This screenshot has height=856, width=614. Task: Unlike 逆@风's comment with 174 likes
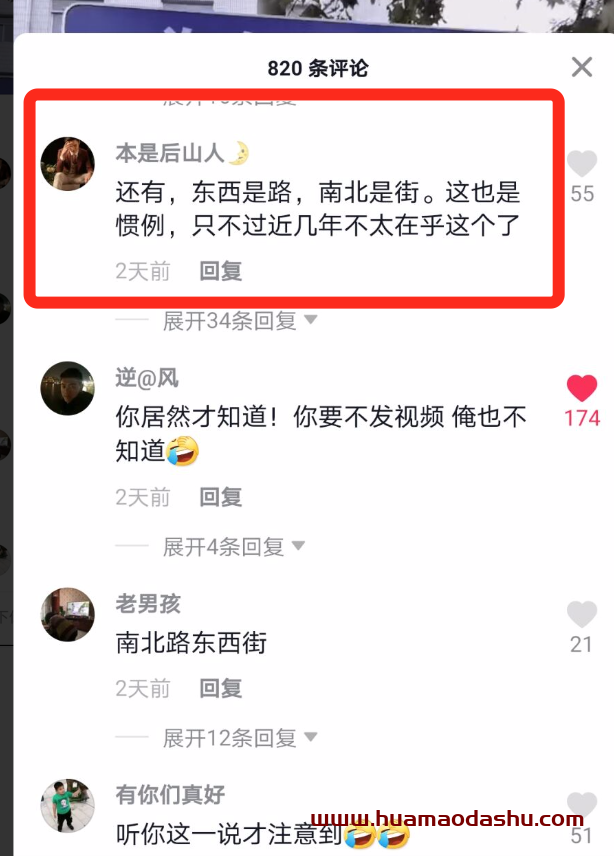tap(581, 389)
